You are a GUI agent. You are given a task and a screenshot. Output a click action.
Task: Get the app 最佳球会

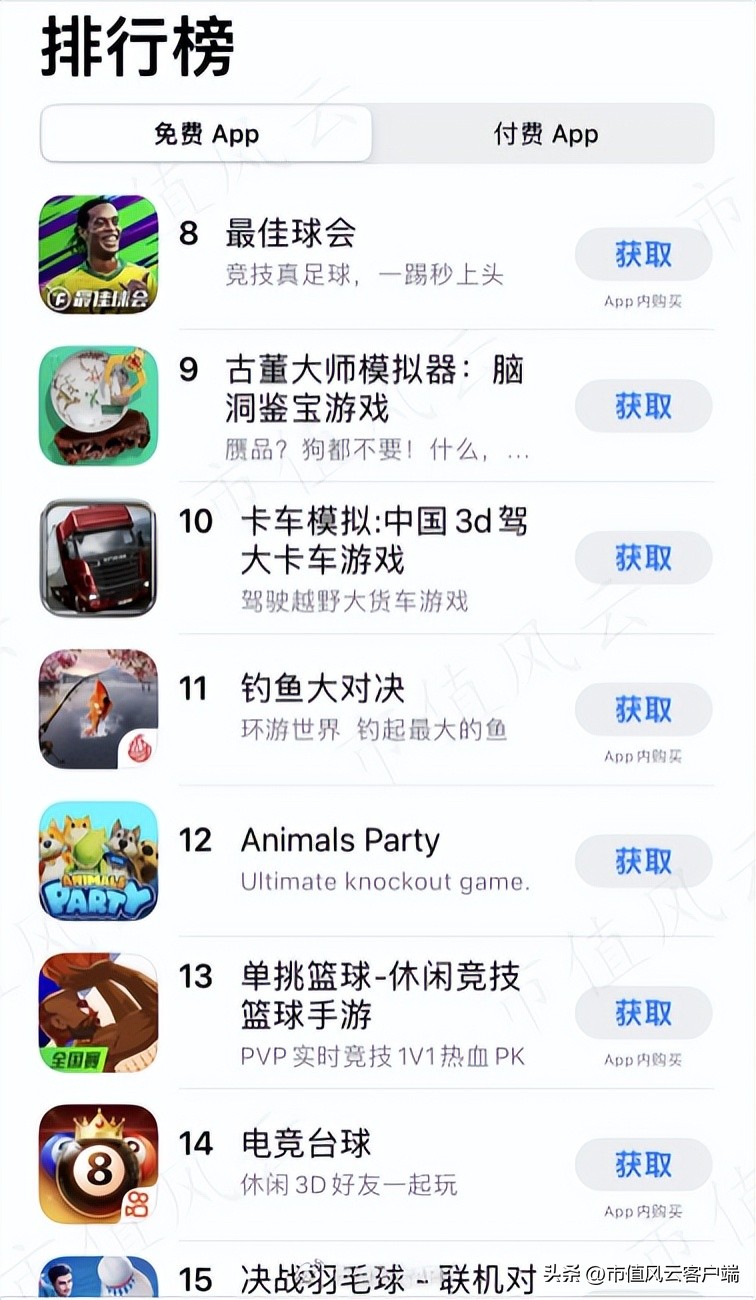tap(643, 255)
